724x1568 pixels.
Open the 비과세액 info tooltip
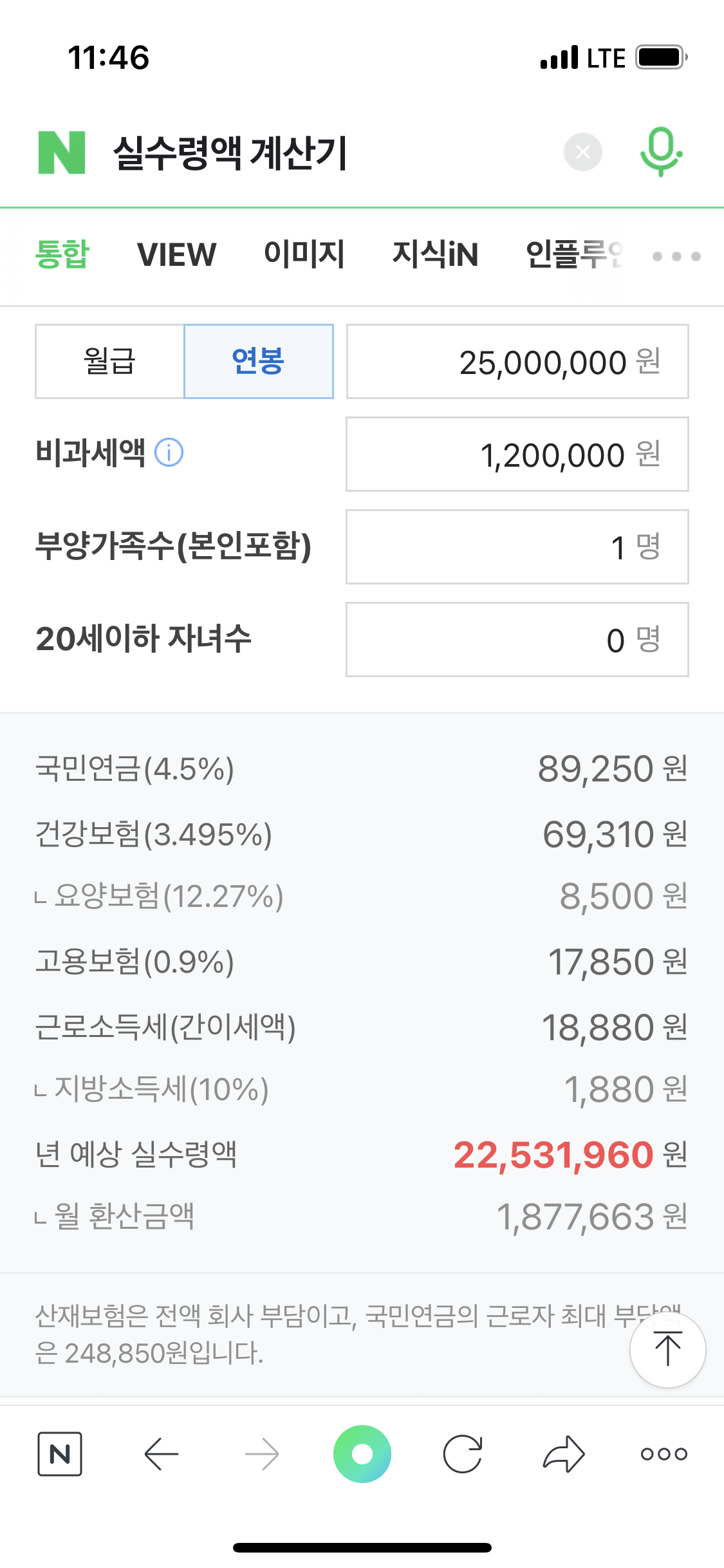click(169, 453)
